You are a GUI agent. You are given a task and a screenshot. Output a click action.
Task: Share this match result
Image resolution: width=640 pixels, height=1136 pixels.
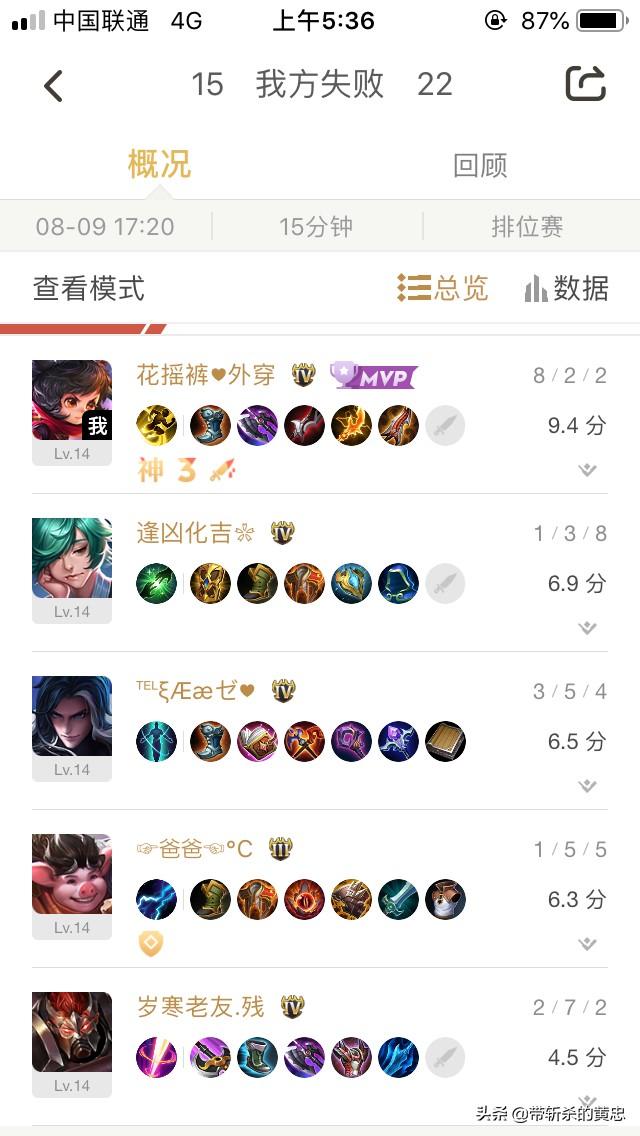tap(585, 84)
